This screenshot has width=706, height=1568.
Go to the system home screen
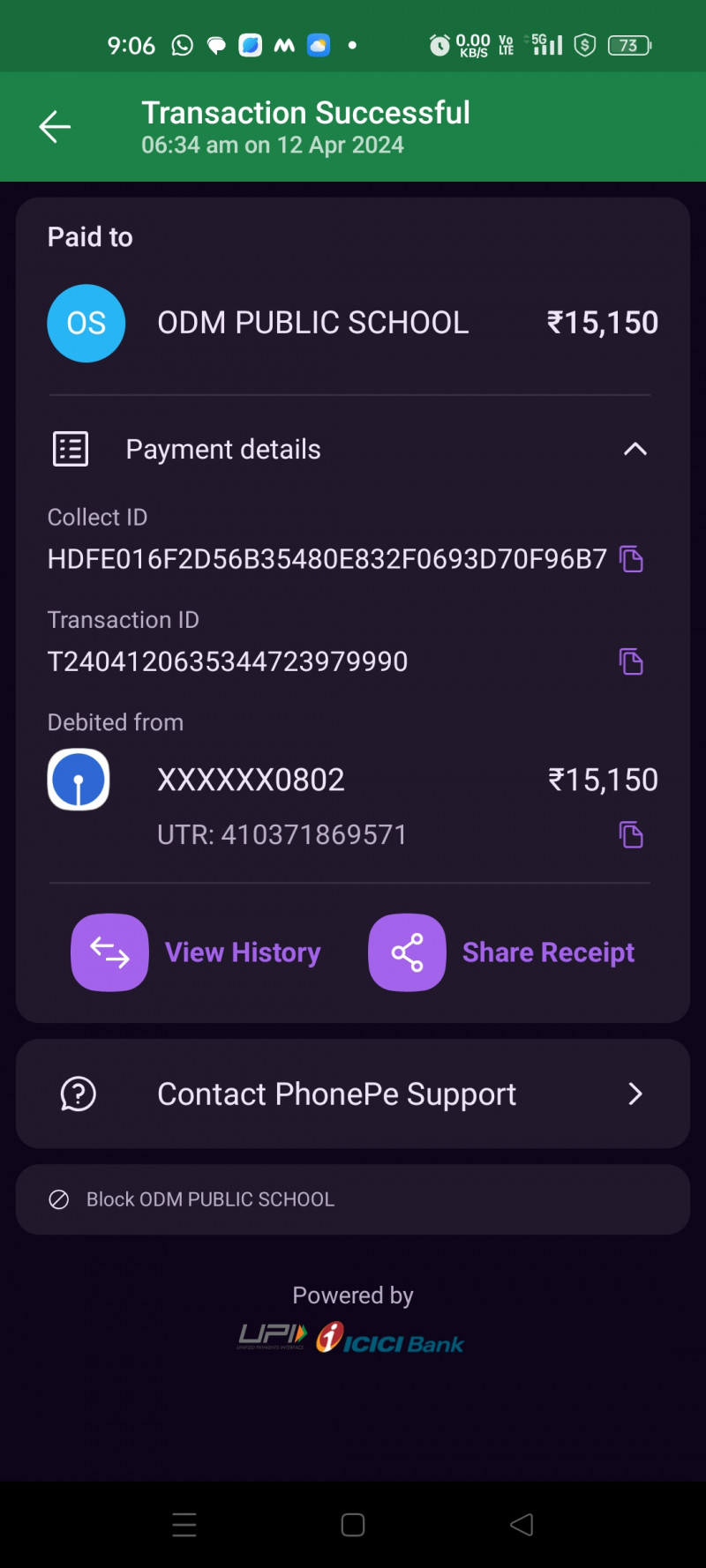tap(353, 1525)
